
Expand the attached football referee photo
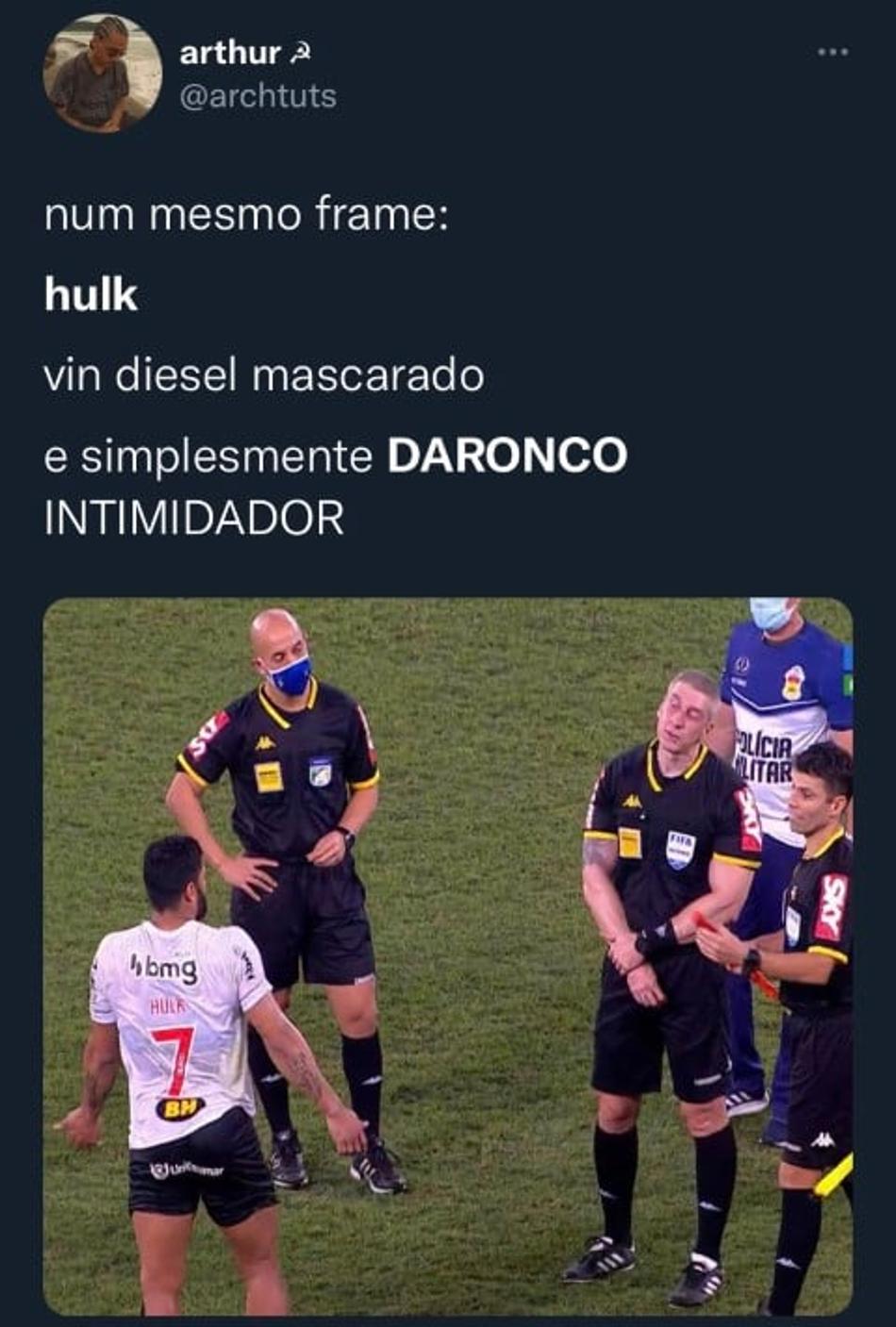[x=448, y=954]
